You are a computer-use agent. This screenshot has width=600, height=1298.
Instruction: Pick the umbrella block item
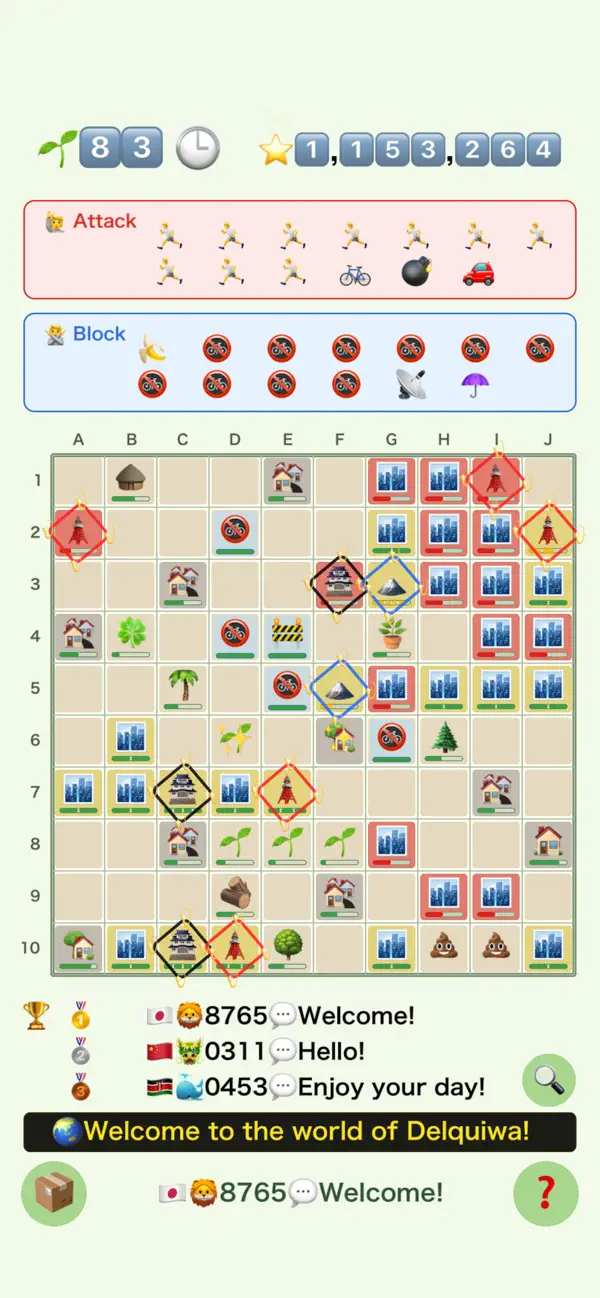pyautogui.click(x=474, y=384)
